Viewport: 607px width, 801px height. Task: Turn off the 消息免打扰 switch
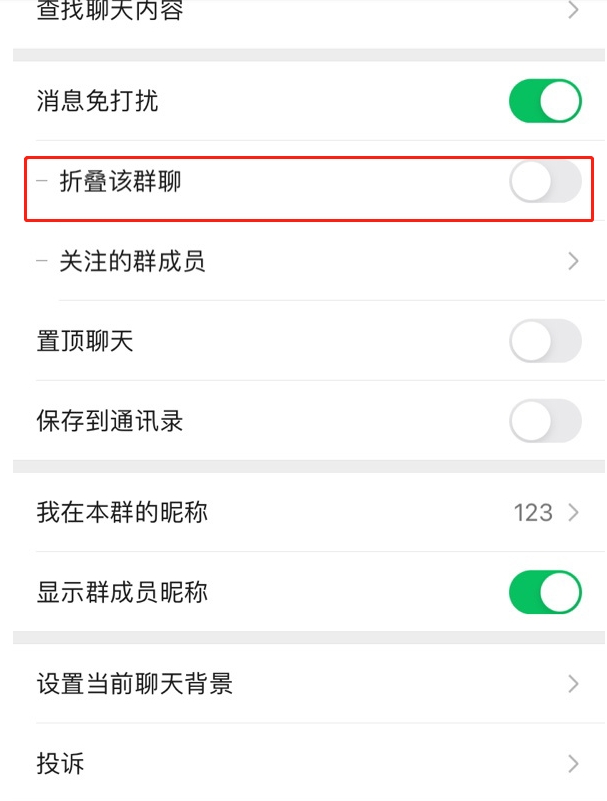point(544,102)
